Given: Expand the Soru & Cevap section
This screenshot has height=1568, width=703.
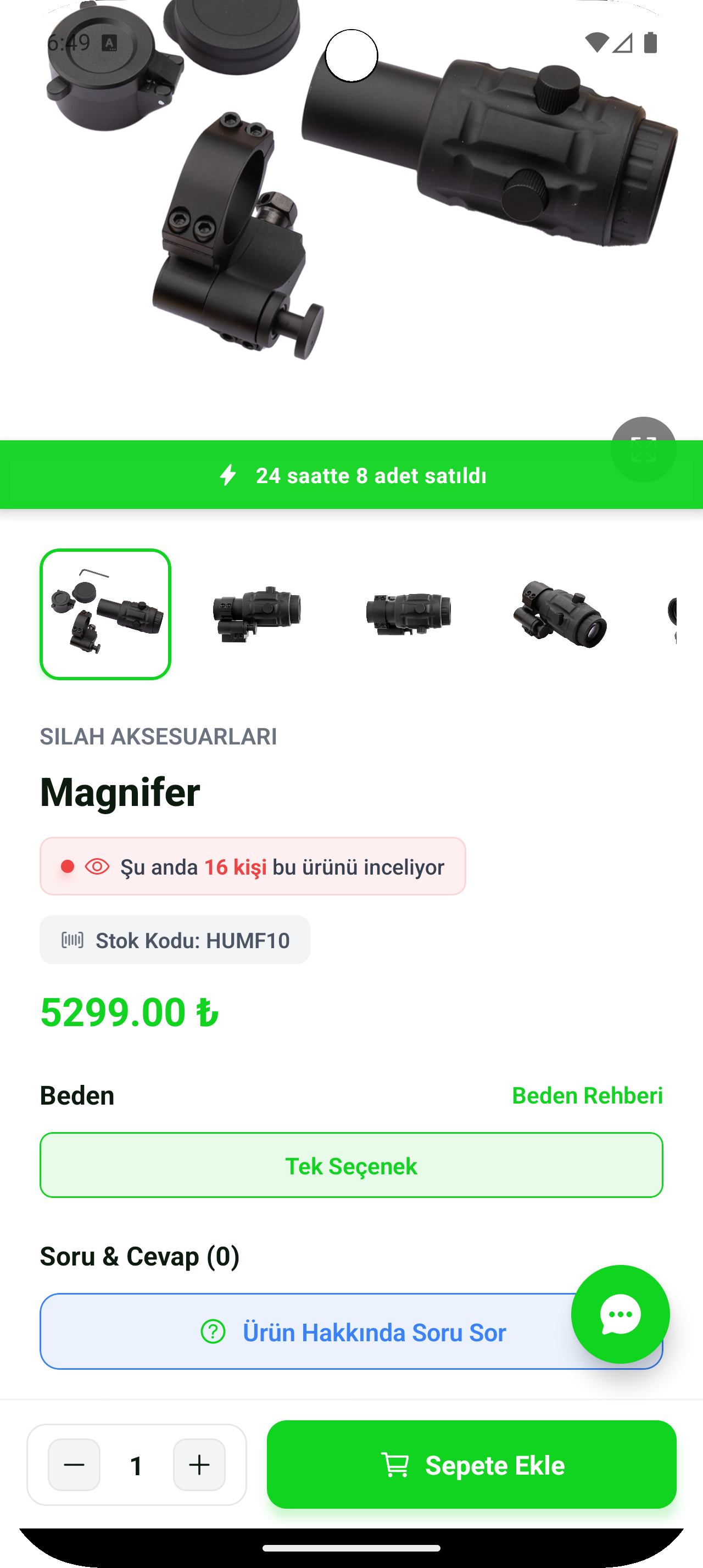Looking at the screenshot, I should 139,1257.
